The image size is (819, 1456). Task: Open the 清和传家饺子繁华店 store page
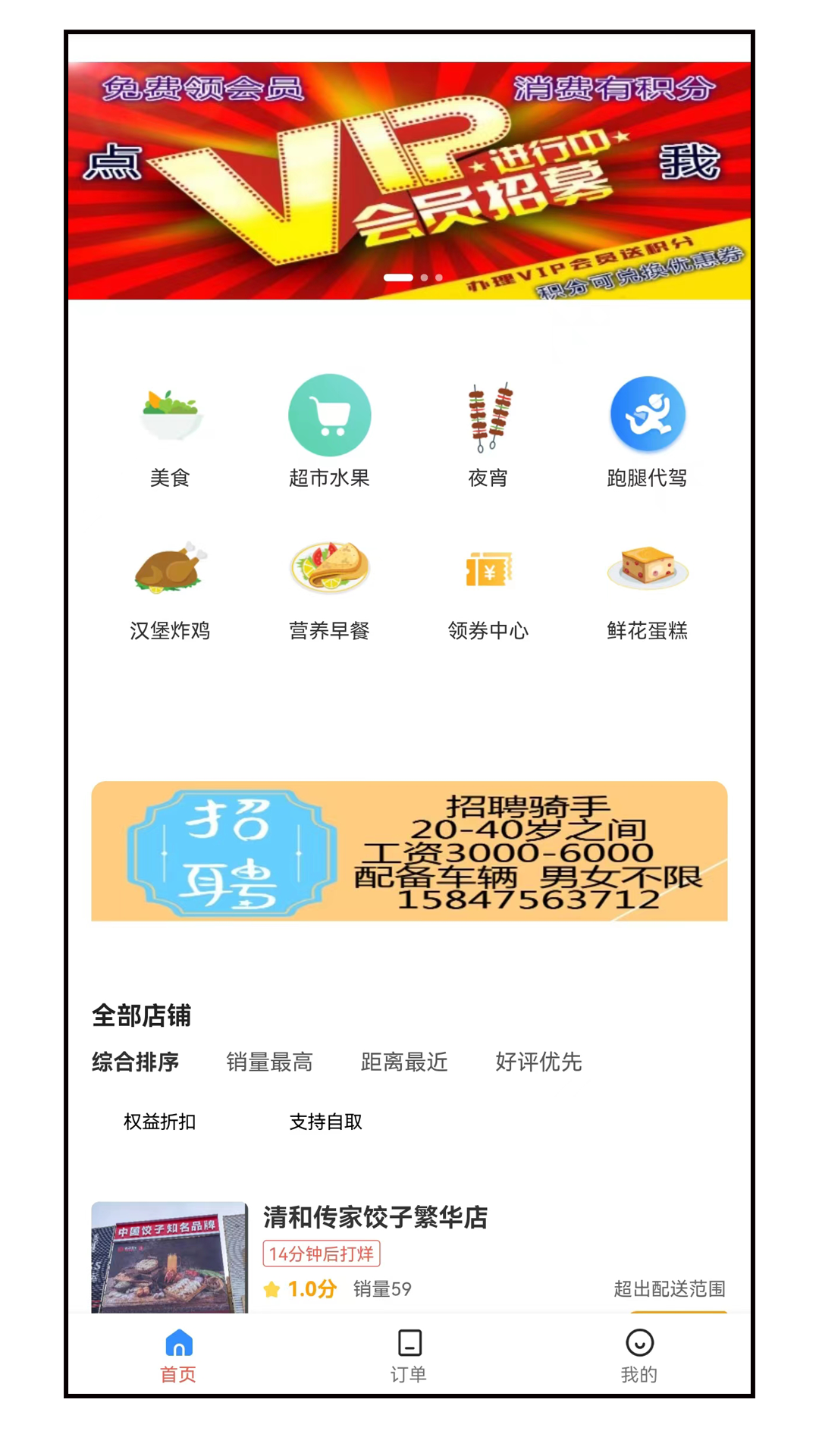click(376, 1219)
